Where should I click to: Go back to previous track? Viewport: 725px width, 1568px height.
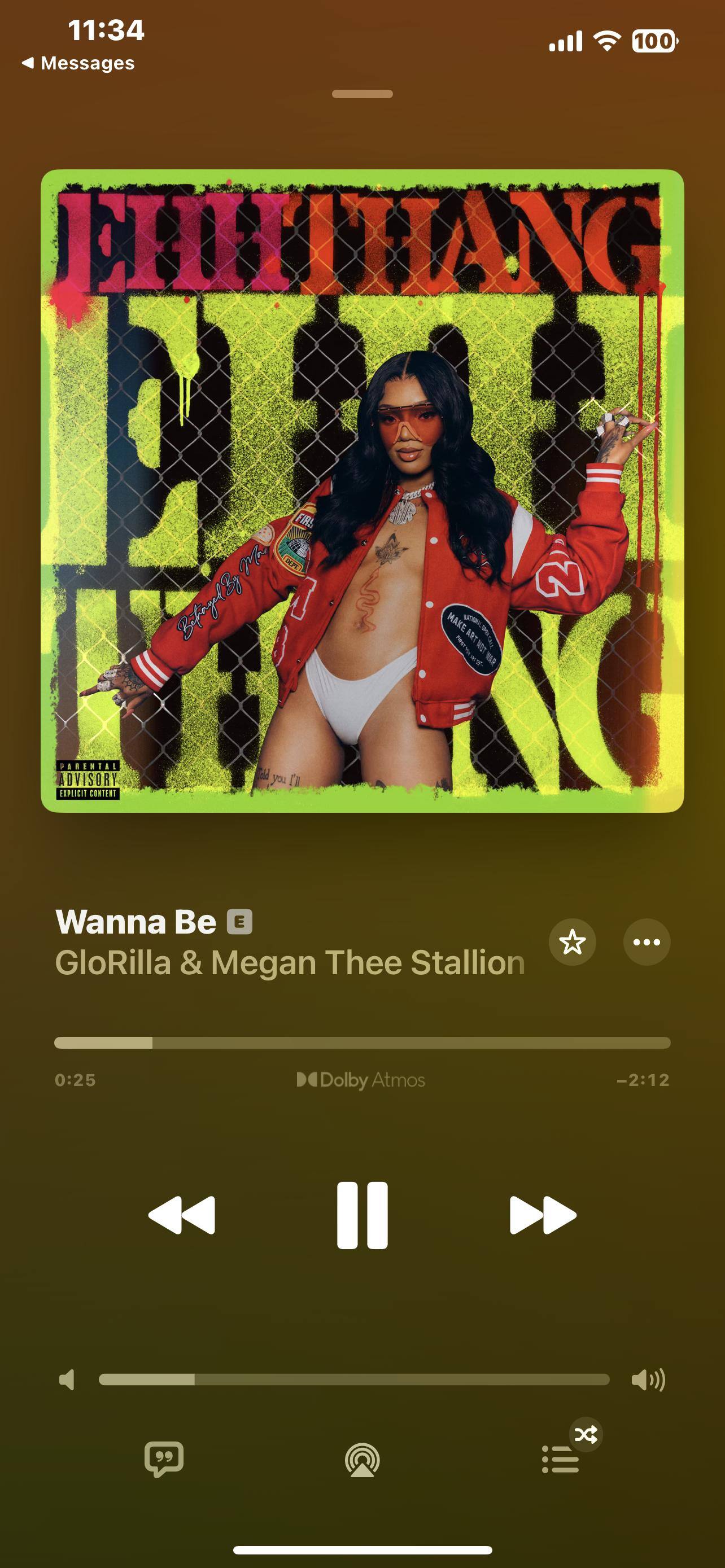181,1215
